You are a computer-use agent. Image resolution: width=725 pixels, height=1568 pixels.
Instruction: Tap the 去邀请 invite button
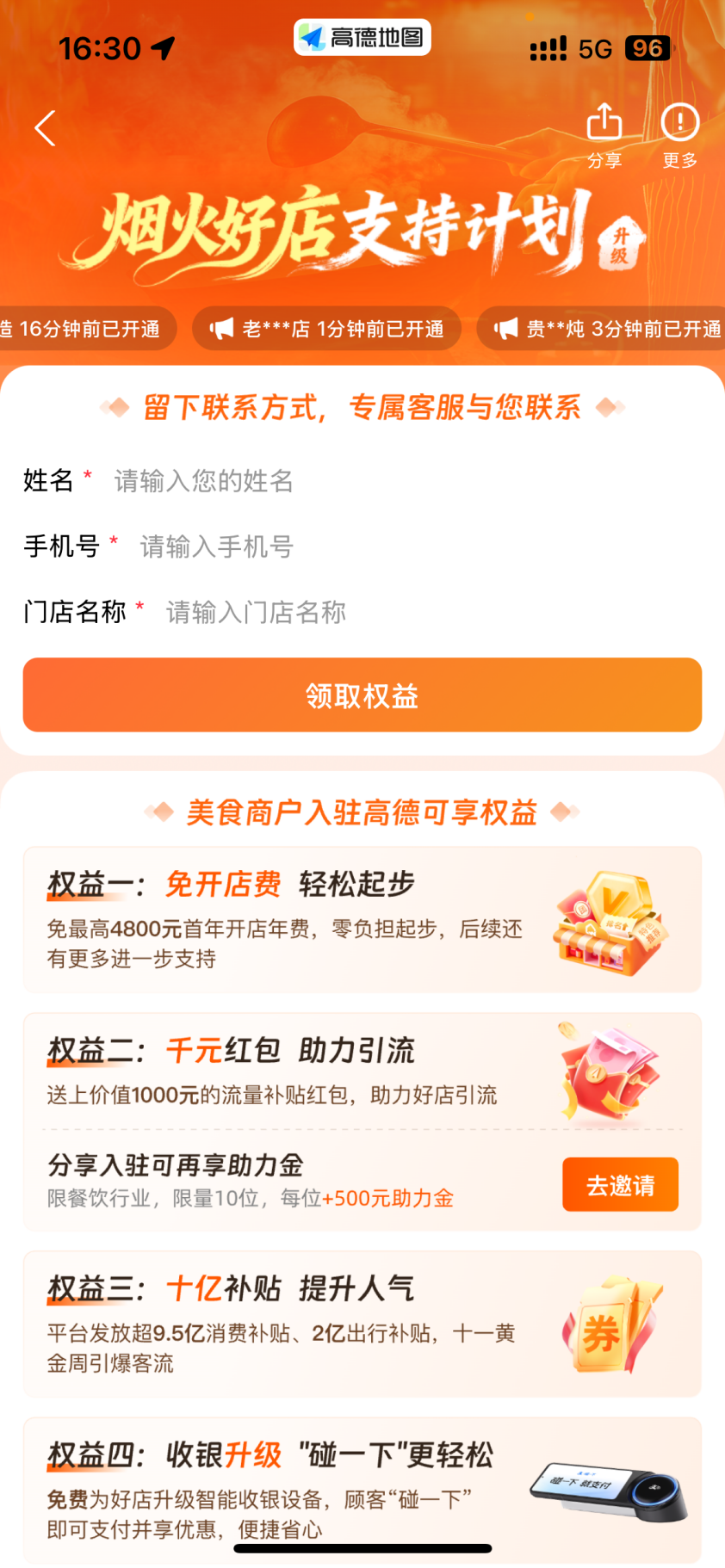(620, 1185)
